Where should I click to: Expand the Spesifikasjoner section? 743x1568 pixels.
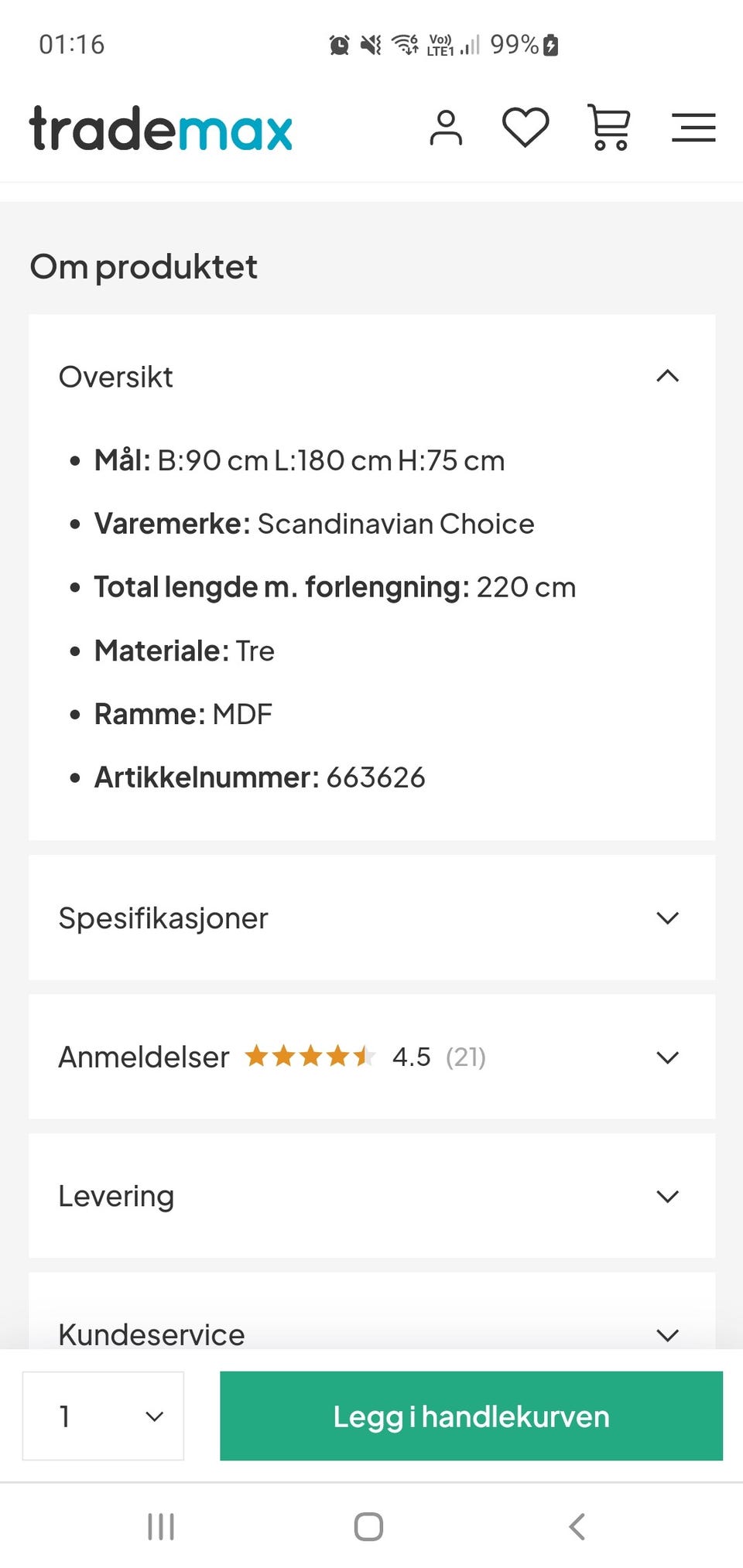click(x=667, y=917)
